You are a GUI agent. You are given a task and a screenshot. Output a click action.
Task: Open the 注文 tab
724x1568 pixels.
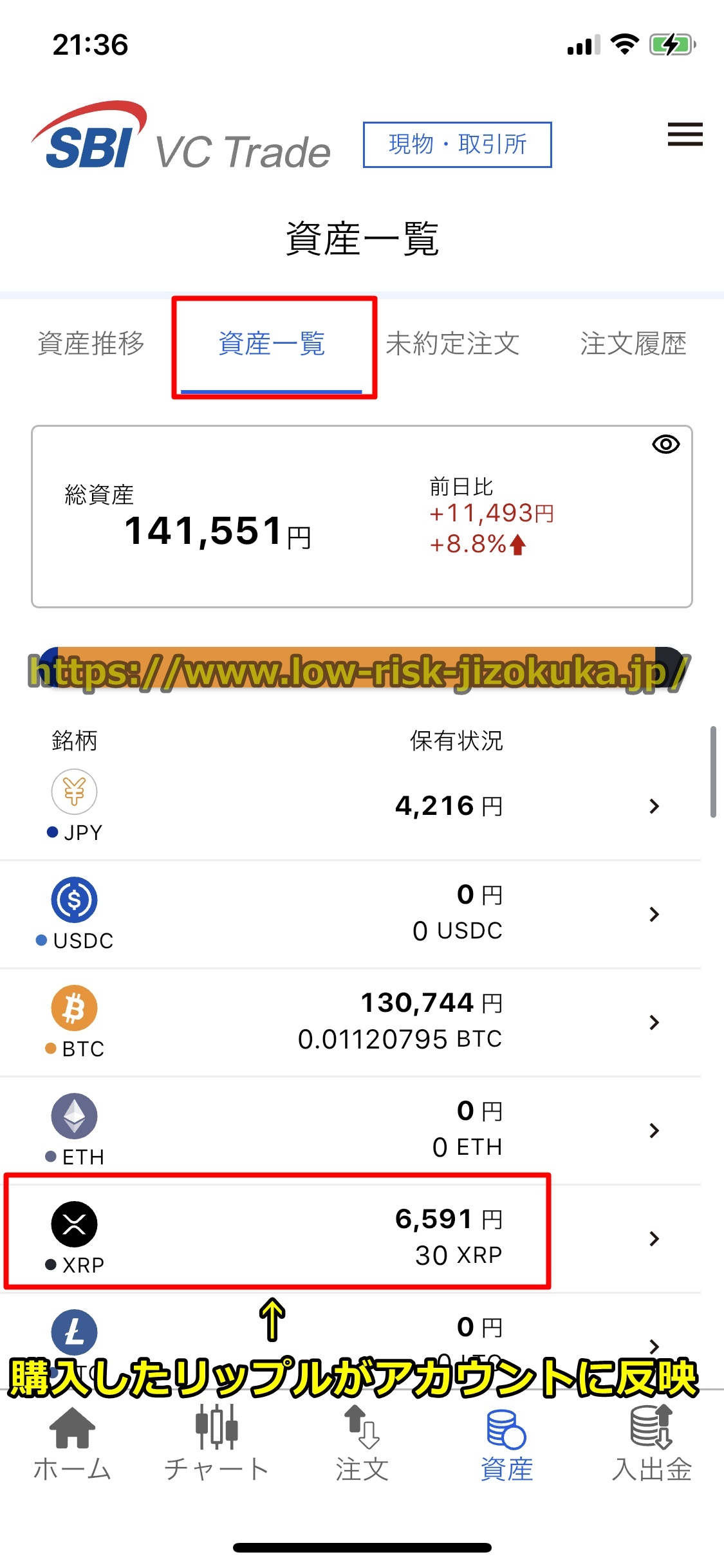pos(362,1443)
